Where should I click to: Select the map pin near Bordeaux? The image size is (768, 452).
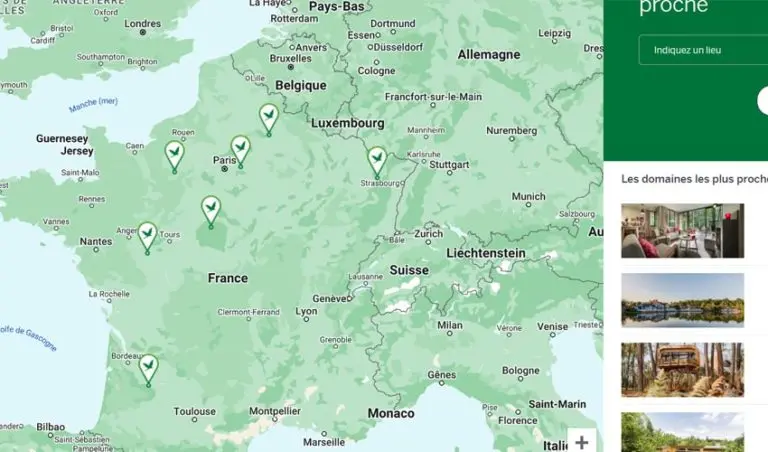148,367
